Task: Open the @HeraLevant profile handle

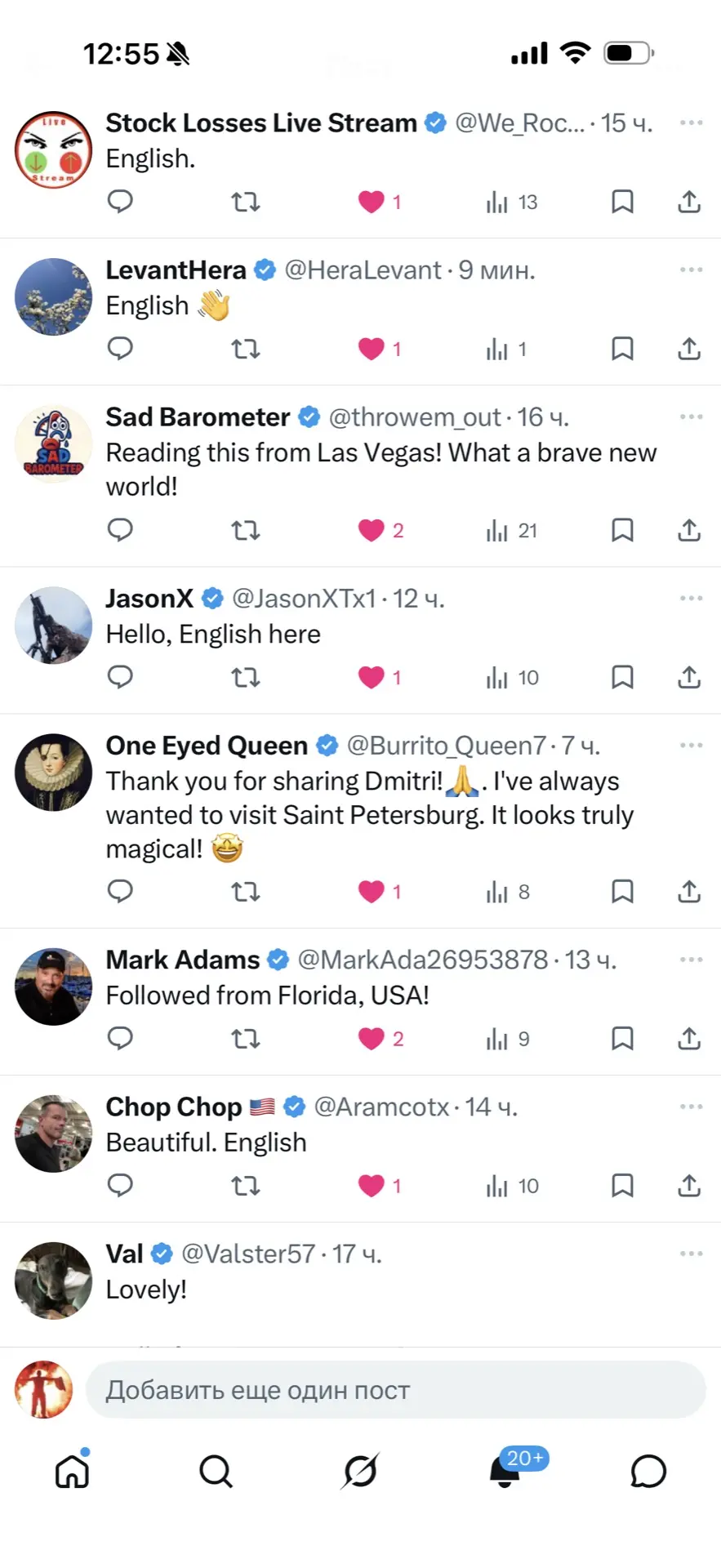Action: pyautogui.click(x=363, y=270)
